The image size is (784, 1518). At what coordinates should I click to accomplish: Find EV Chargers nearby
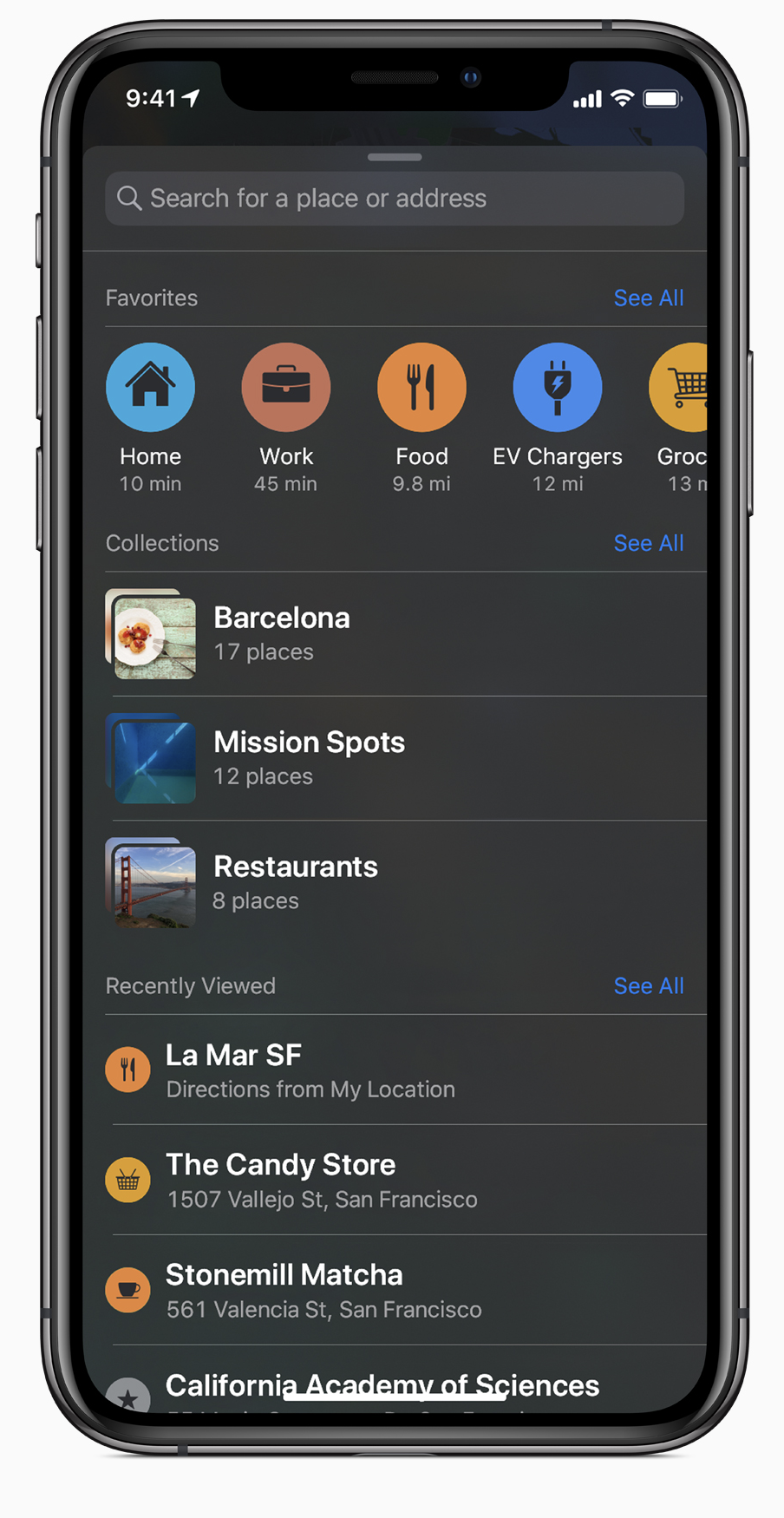(x=557, y=388)
